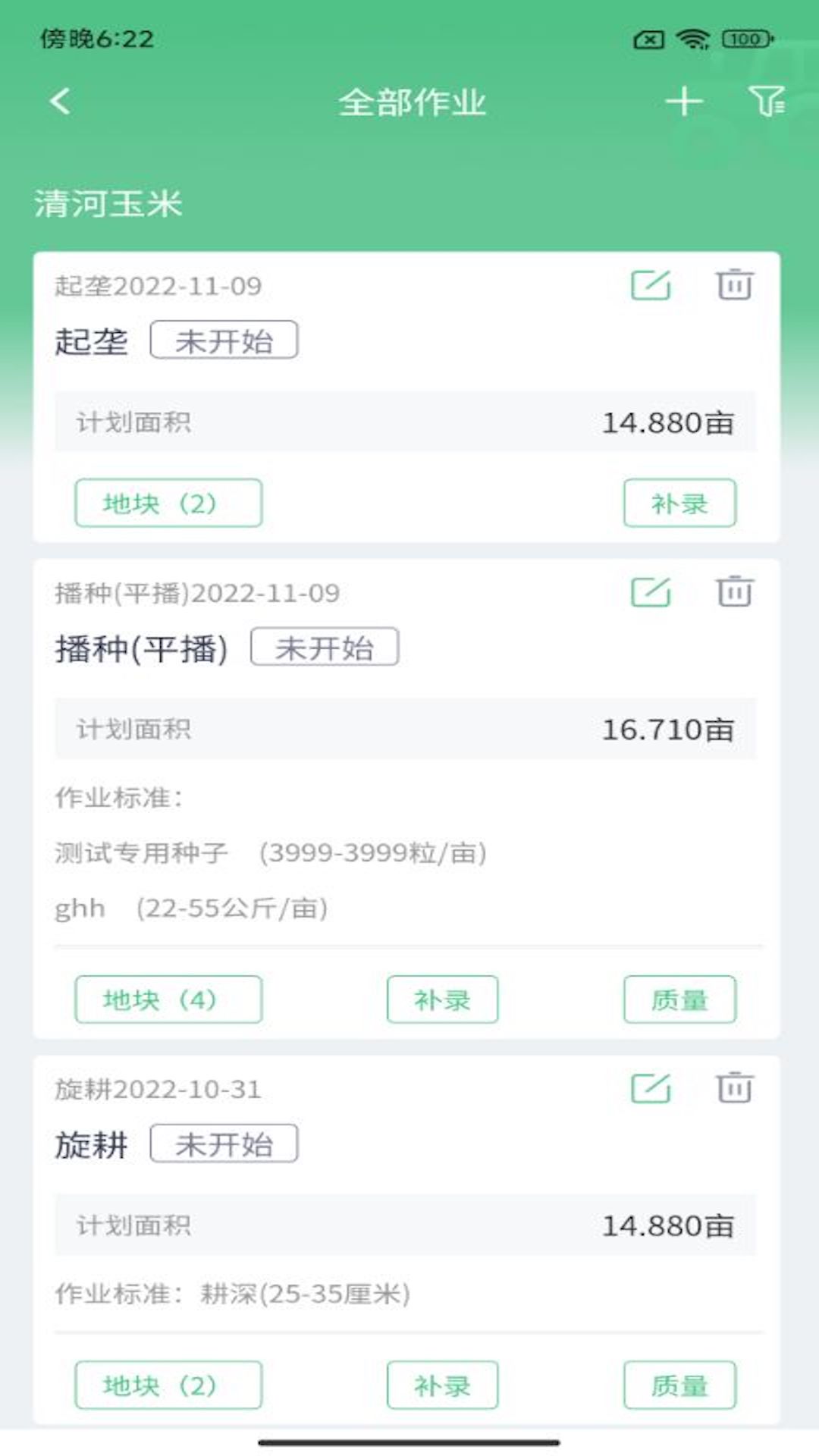Delete the 旋耕 task
The height and width of the screenshot is (1456, 819).
pos(734,1088)
